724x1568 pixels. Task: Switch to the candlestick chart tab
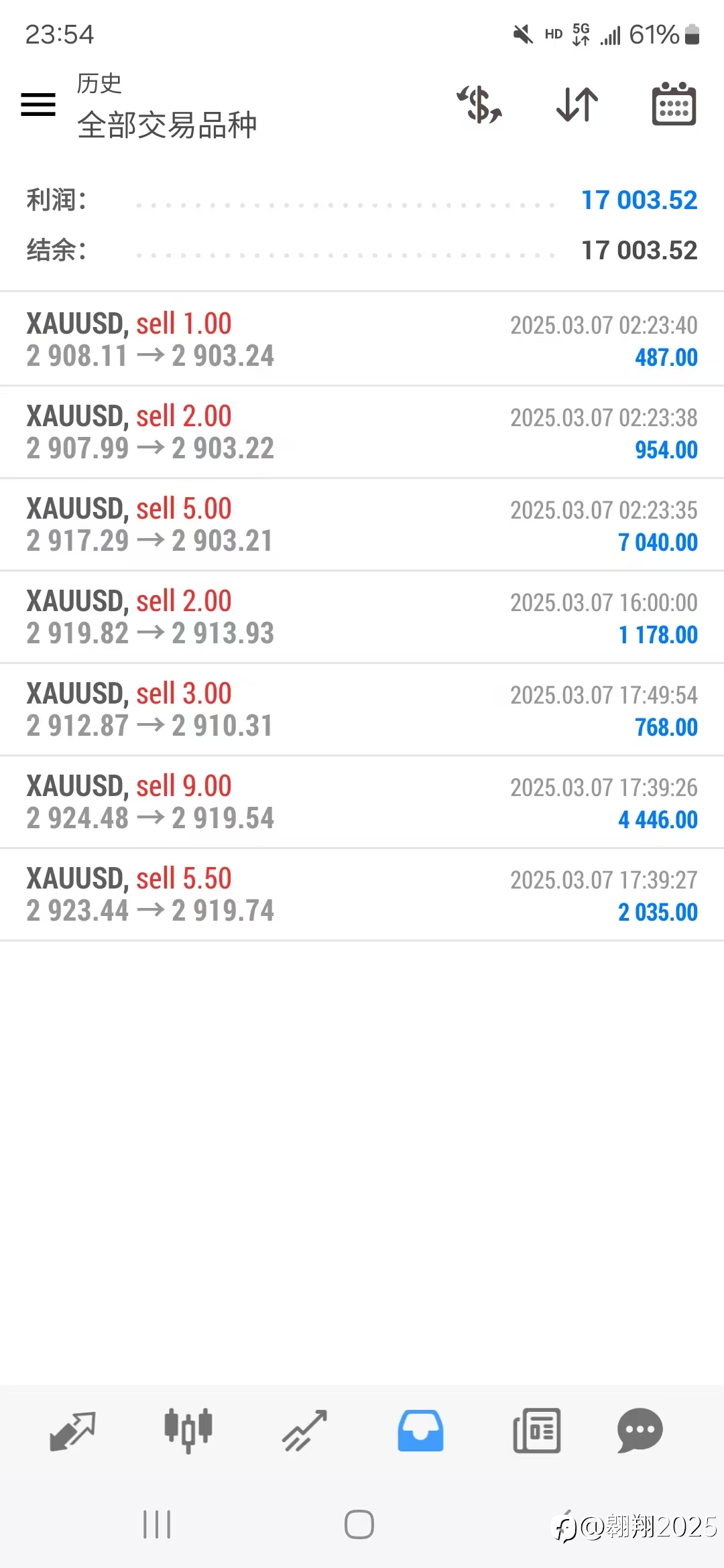coord(188,1430)
